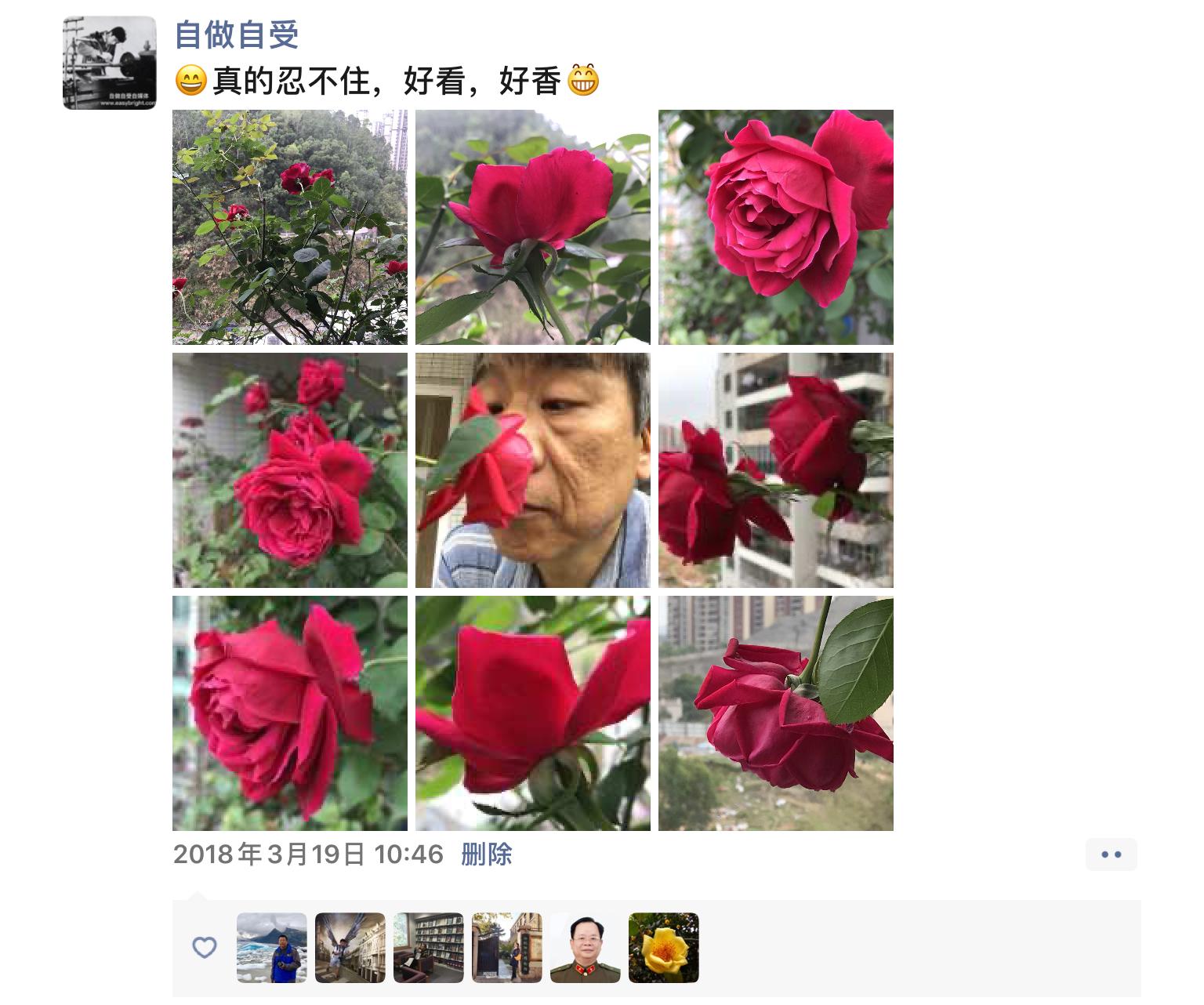Open the hanging rose with green leaf photo

tap(776, 713)
